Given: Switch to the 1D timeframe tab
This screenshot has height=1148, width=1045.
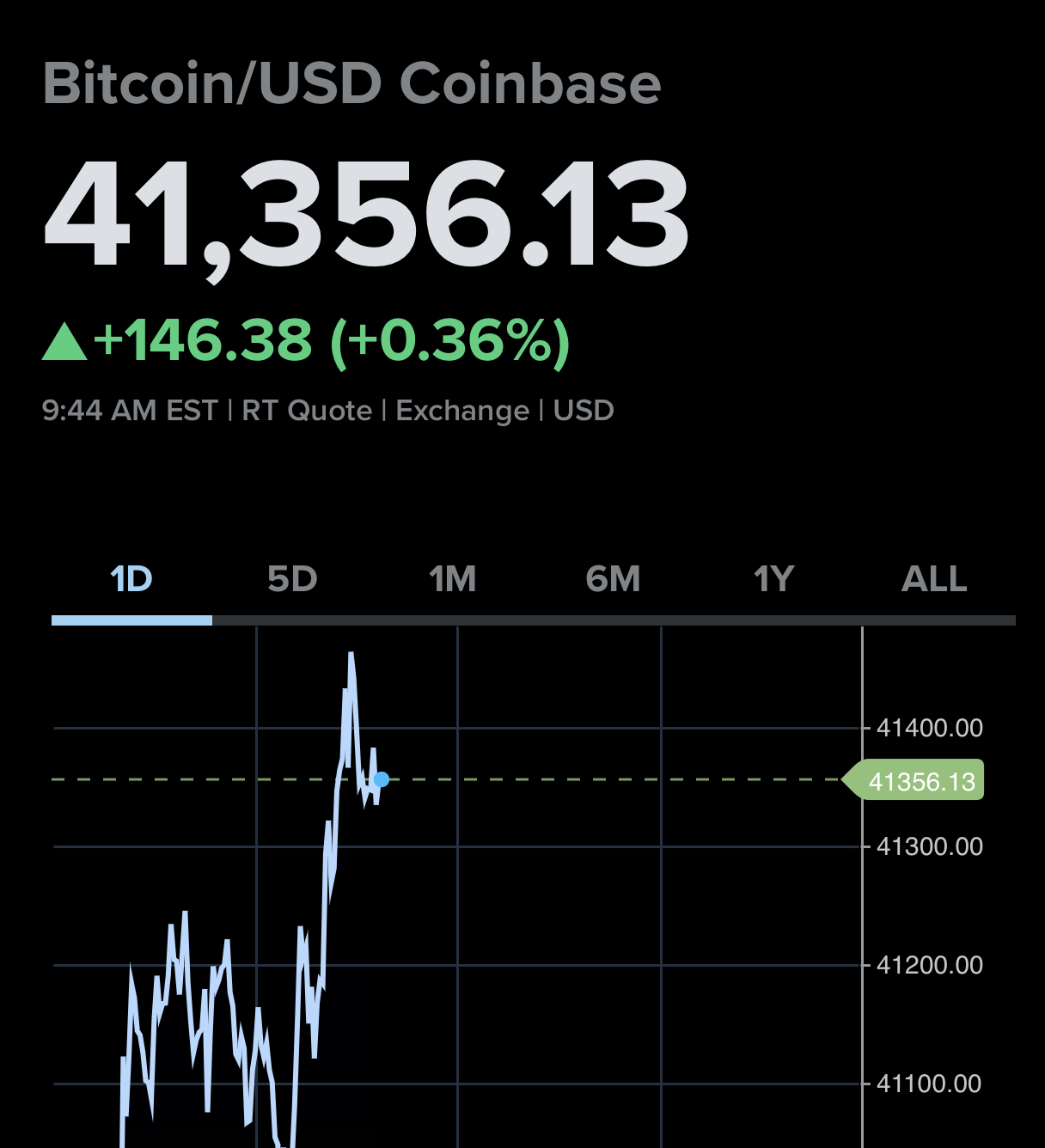Looking at the screenshot, I should 131,579.
